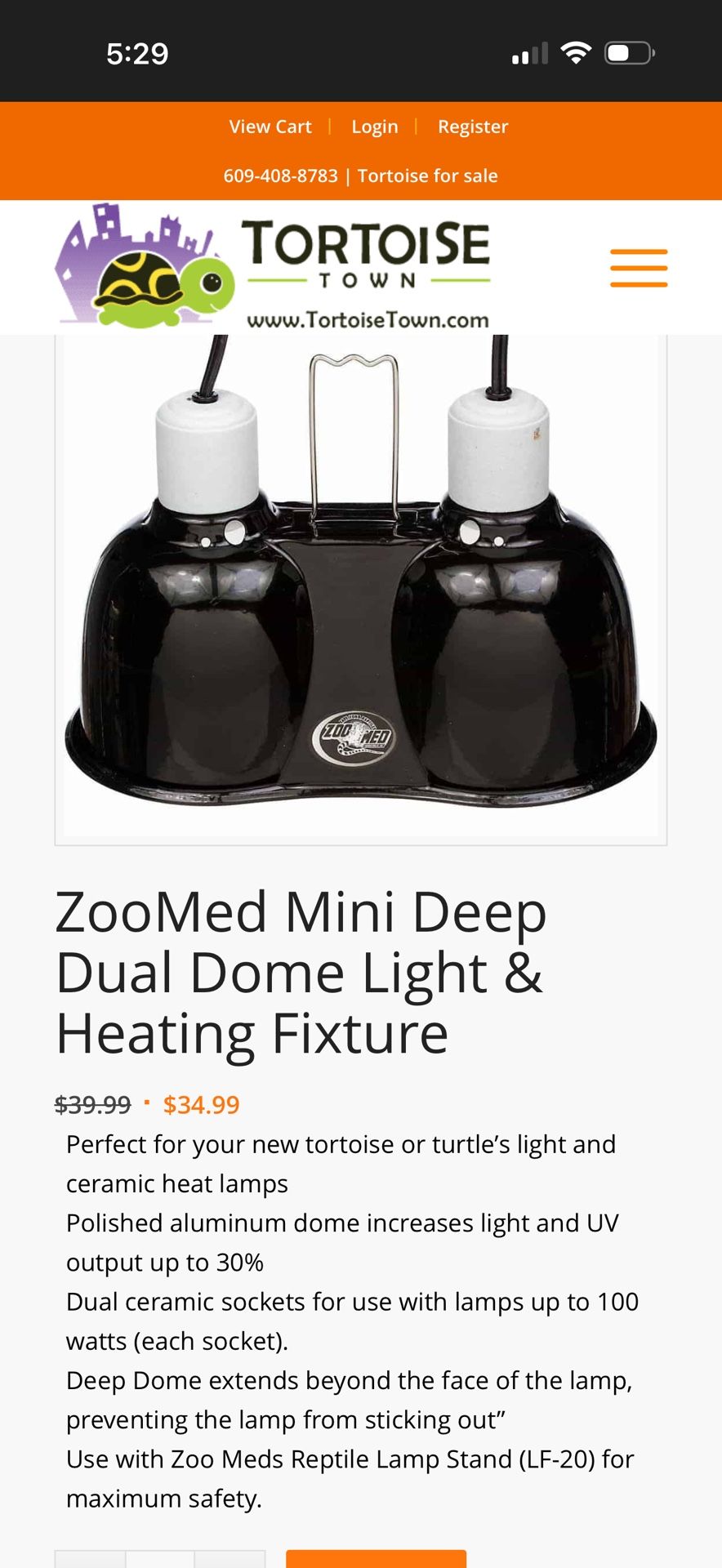722x1568 pixels.
Task: Go to the Tortoise Town homepage via the logo
Action: point(274,267)
